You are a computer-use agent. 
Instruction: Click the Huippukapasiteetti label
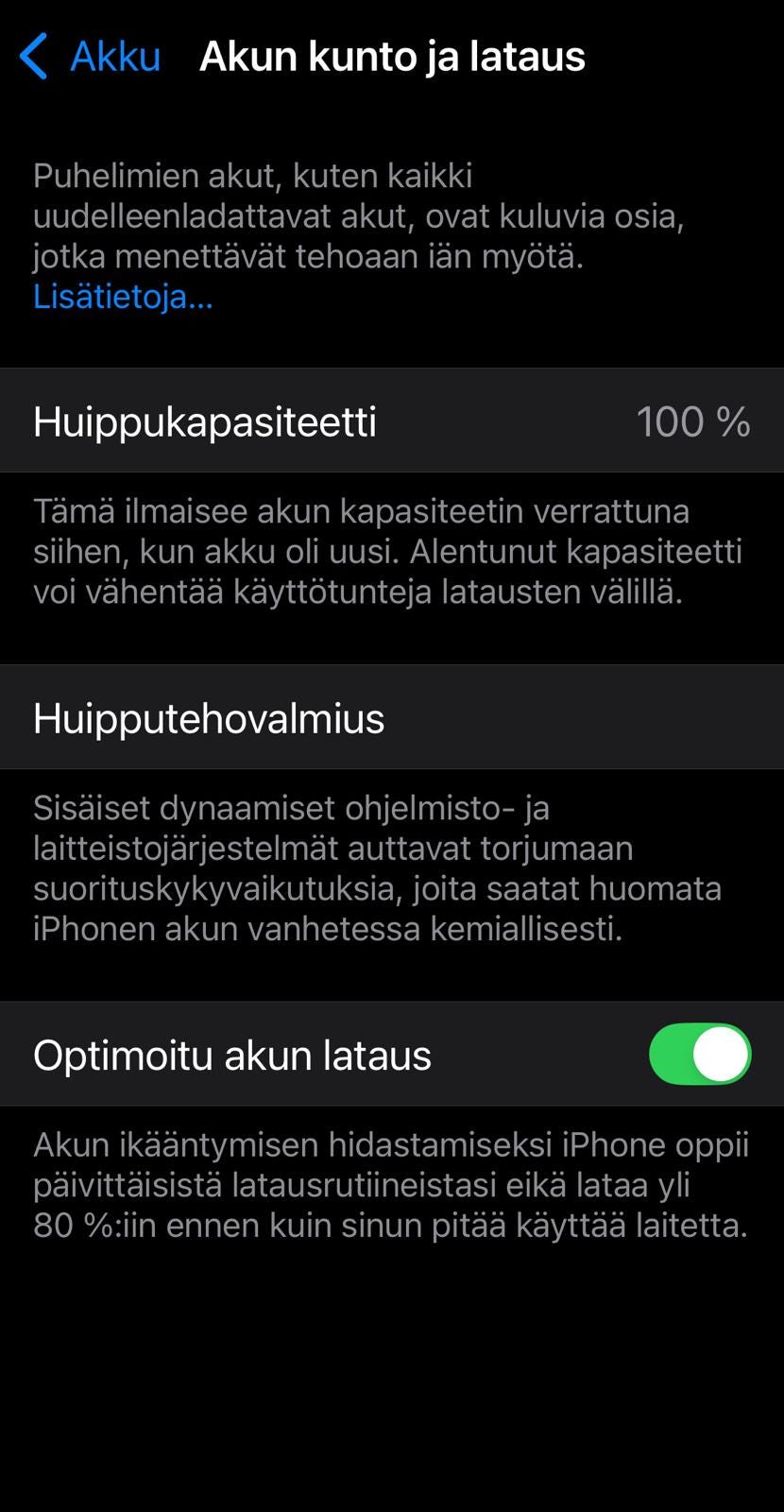pyautogui.click(x=204, y=421)
